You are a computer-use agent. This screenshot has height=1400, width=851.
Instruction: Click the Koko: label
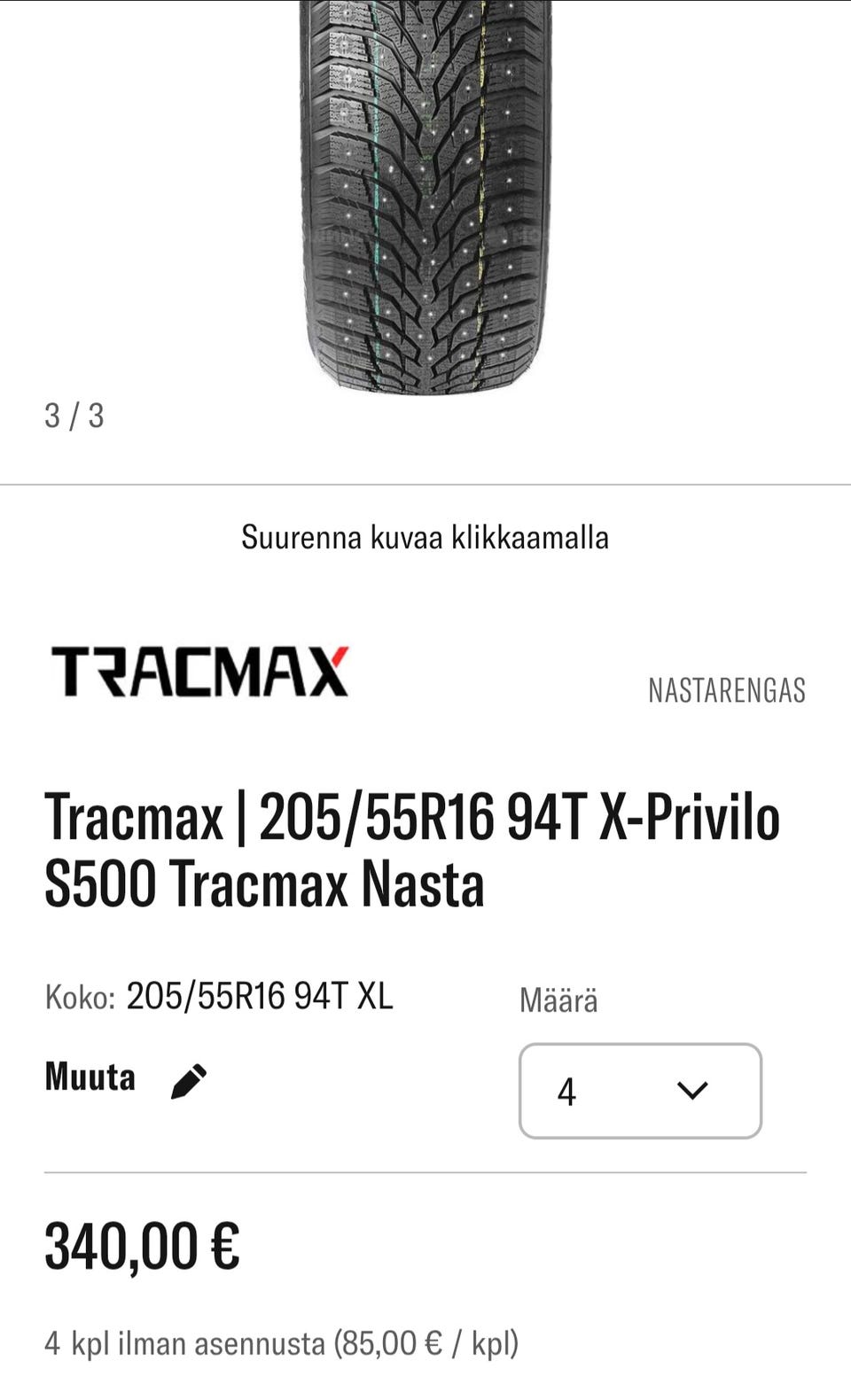(x=78, y=998)
